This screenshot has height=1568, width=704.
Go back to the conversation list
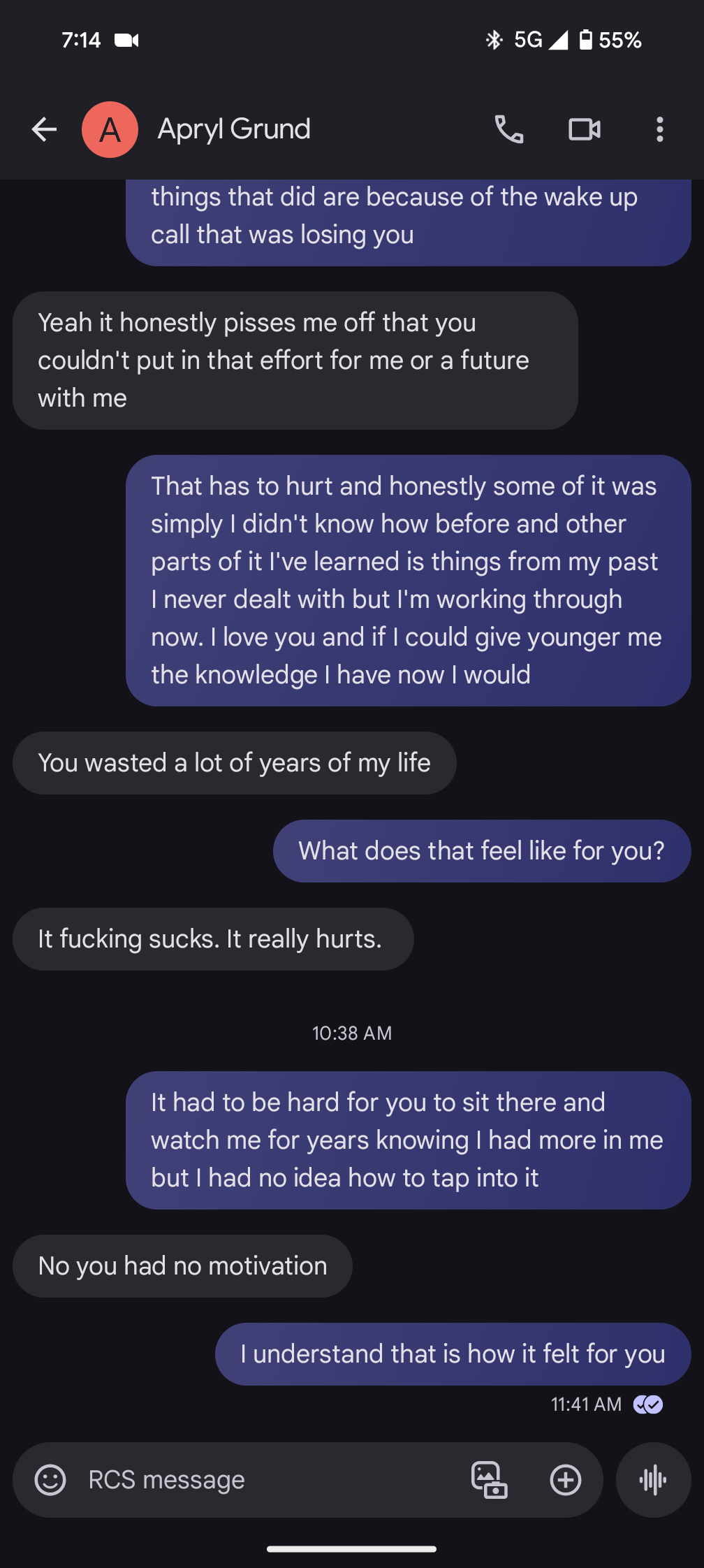click(44, 129)
